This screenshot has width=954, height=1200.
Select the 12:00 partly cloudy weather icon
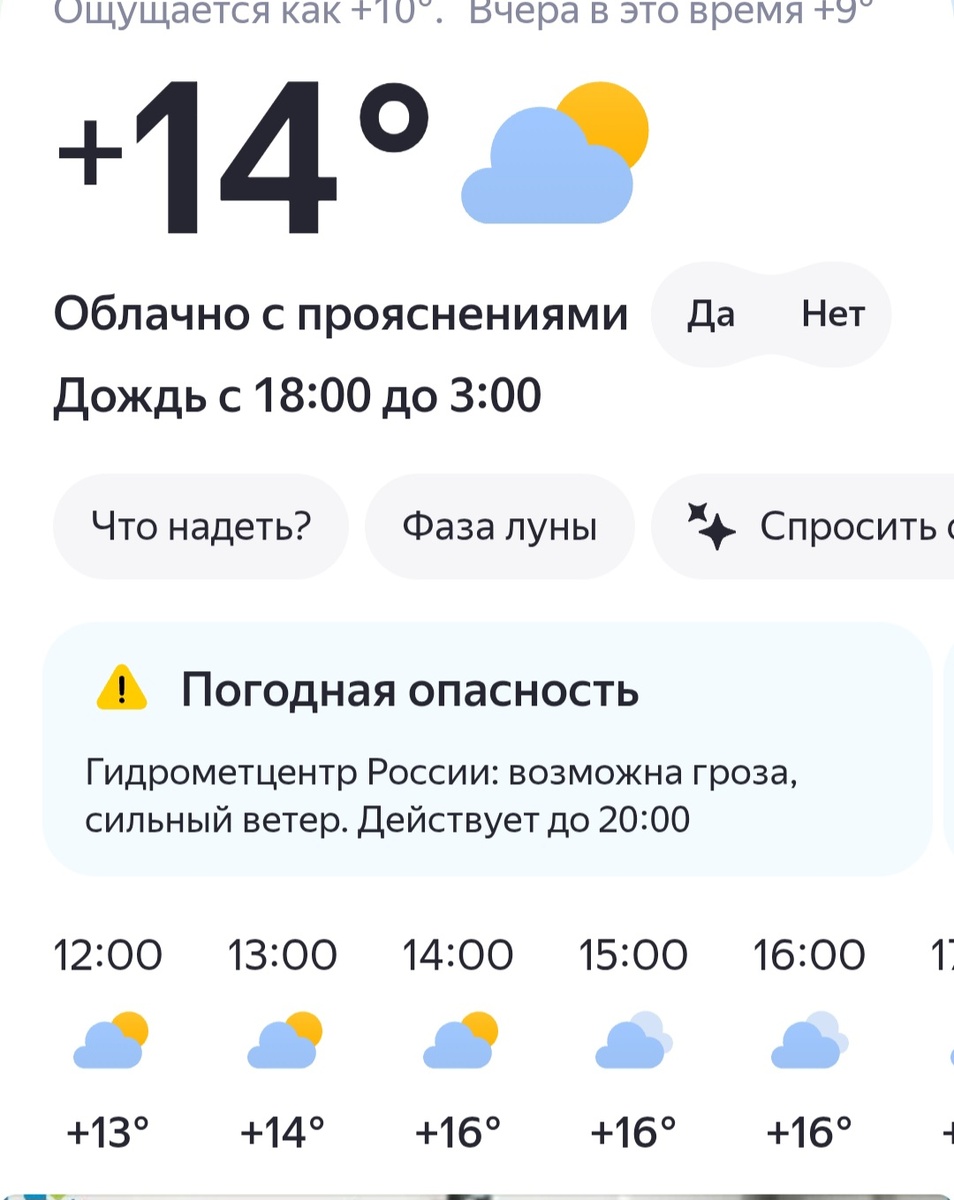tap(108, 1040)
